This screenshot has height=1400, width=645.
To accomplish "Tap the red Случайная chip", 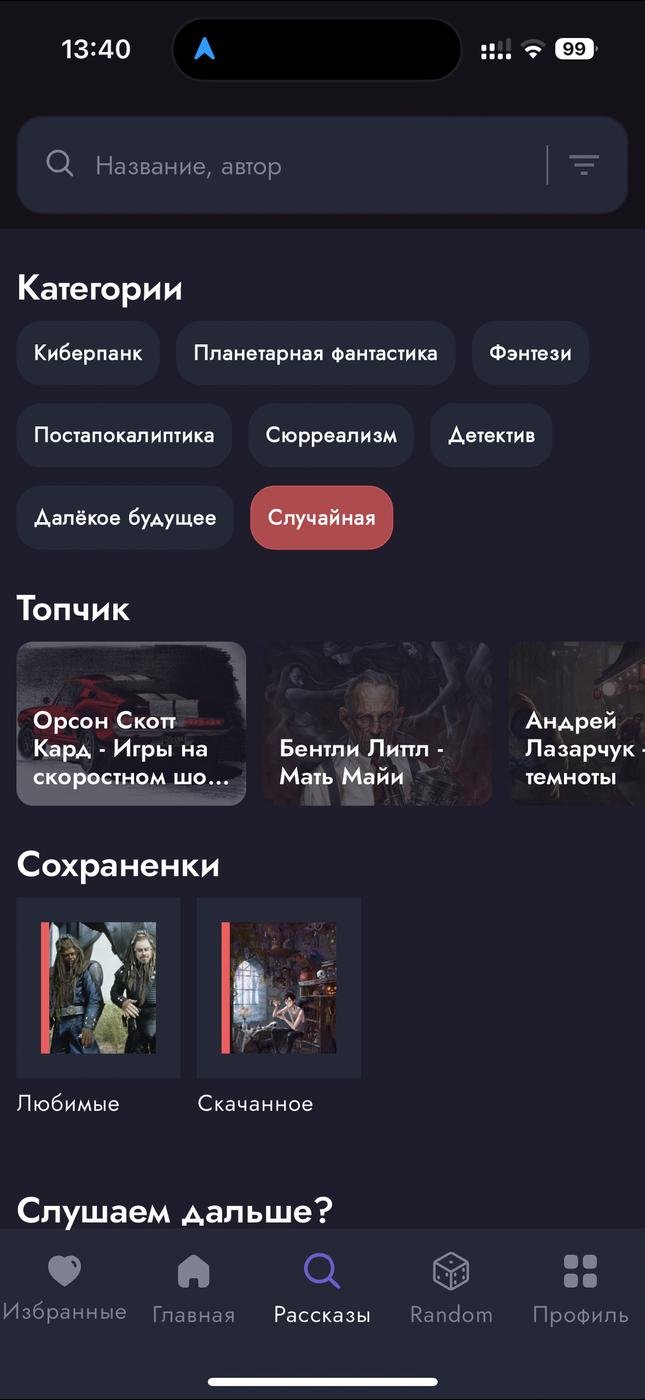I will click(x=321, y=518).
